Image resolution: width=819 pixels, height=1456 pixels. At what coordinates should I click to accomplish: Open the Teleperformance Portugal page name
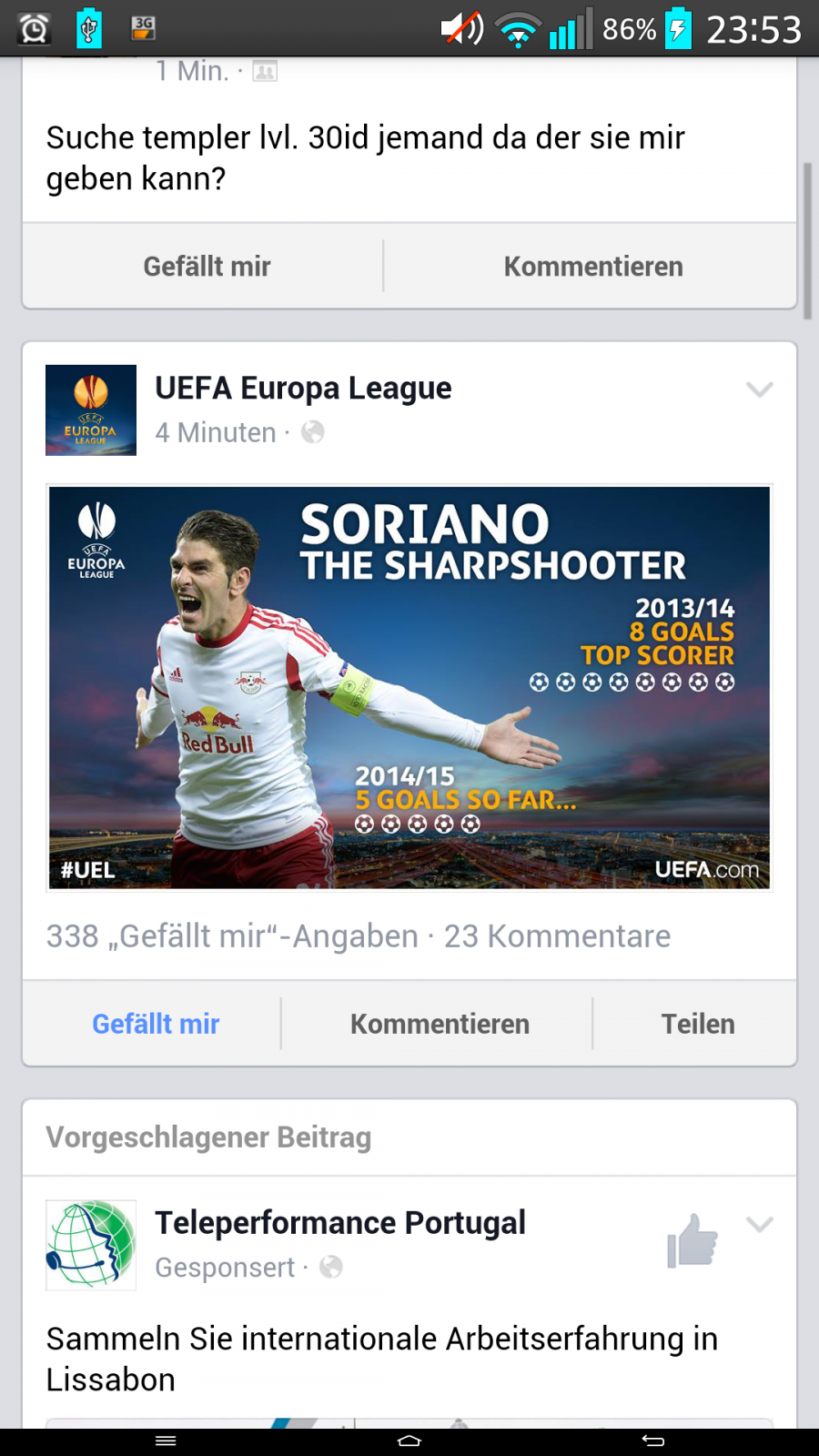(x=340, y=1223)
